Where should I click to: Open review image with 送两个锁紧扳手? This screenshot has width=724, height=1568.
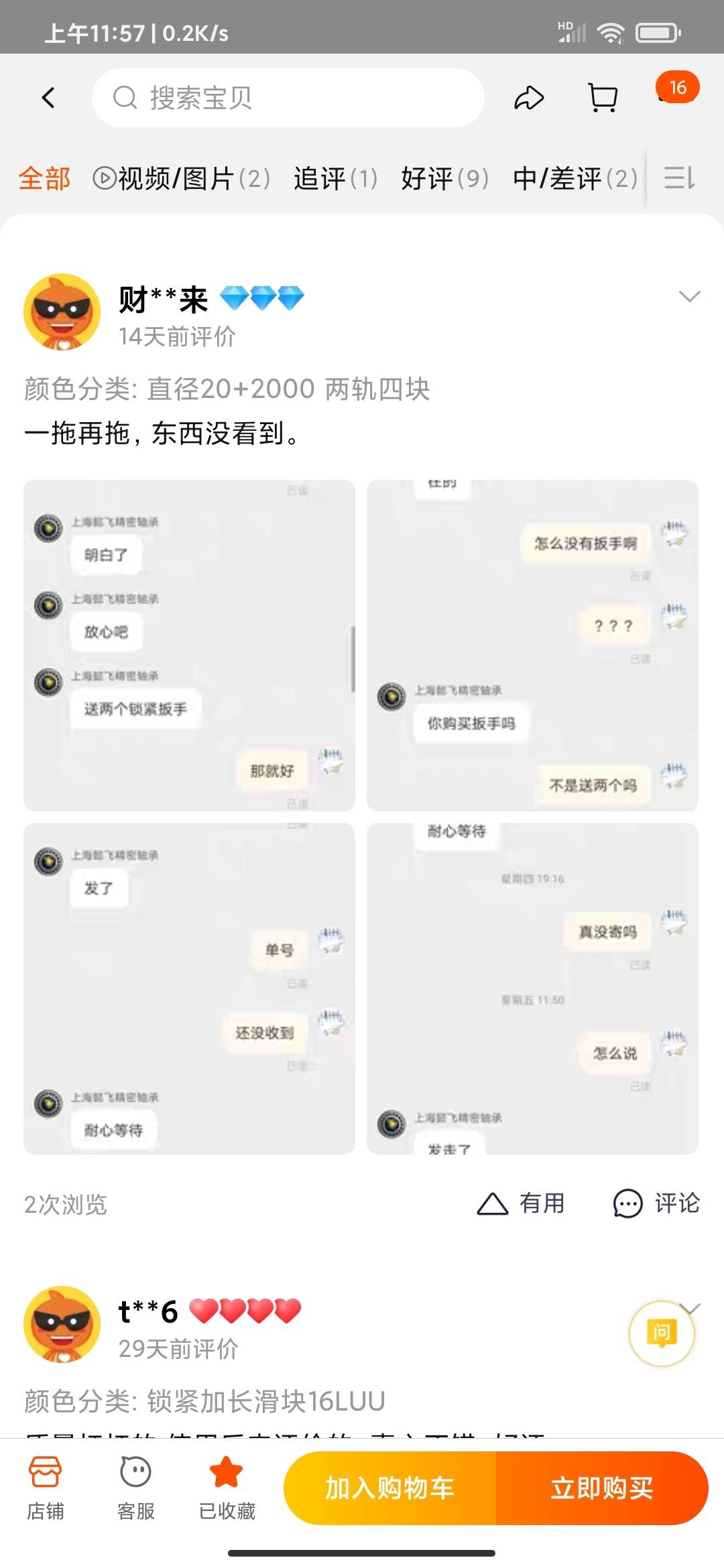tap(189, 645)
